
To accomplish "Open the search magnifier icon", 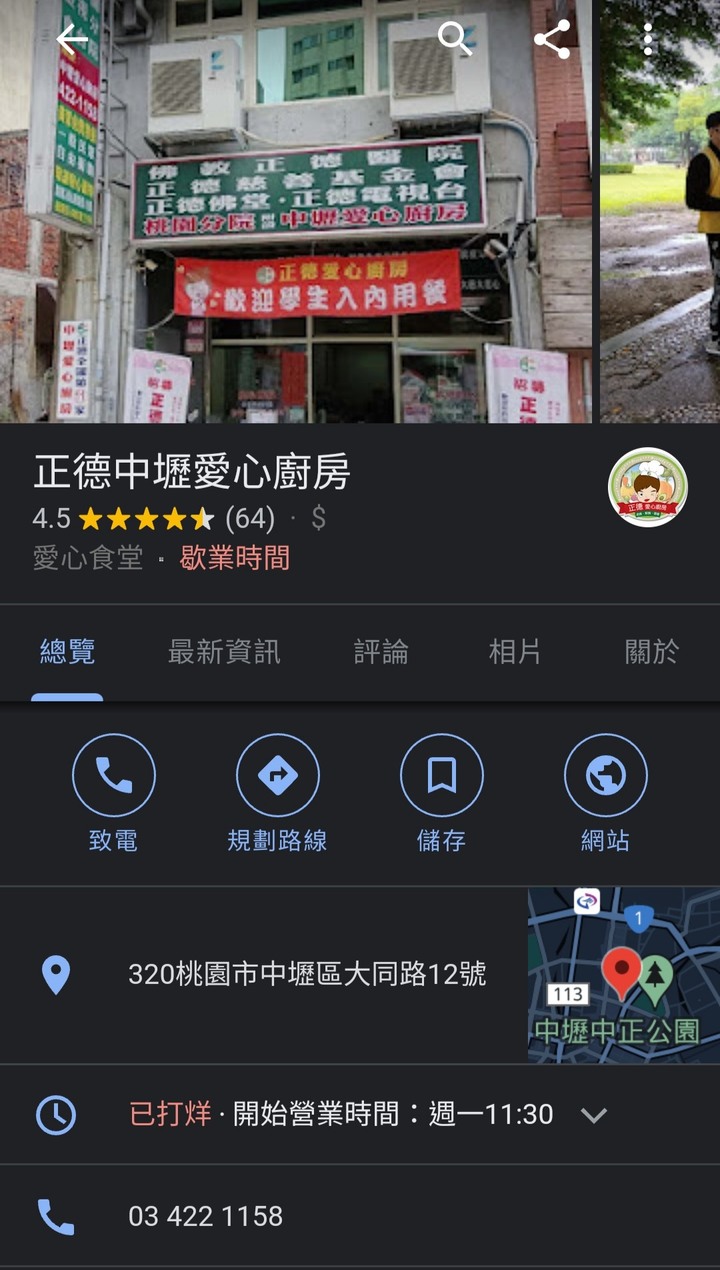I will (x=455, y=40).
